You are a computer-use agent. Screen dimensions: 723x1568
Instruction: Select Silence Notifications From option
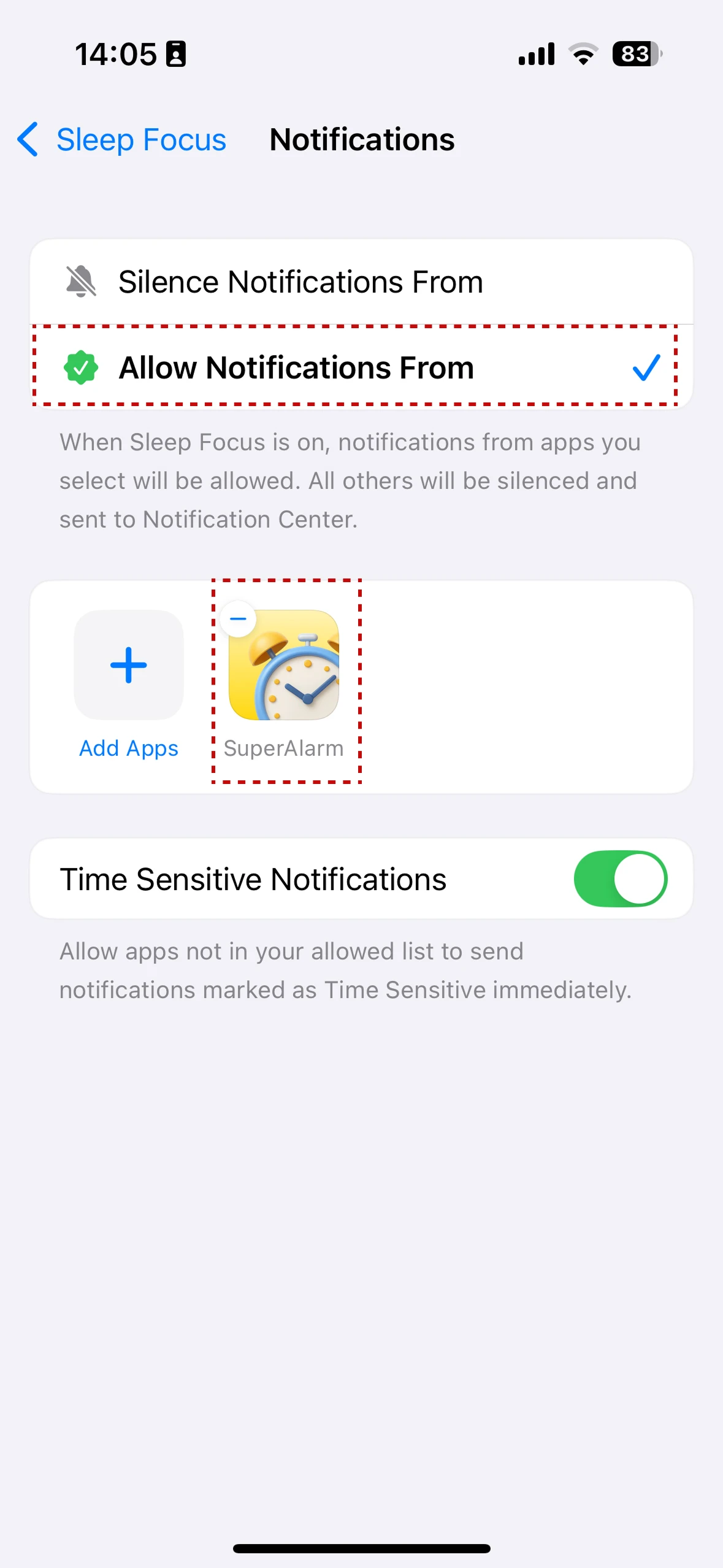[361, 282]
